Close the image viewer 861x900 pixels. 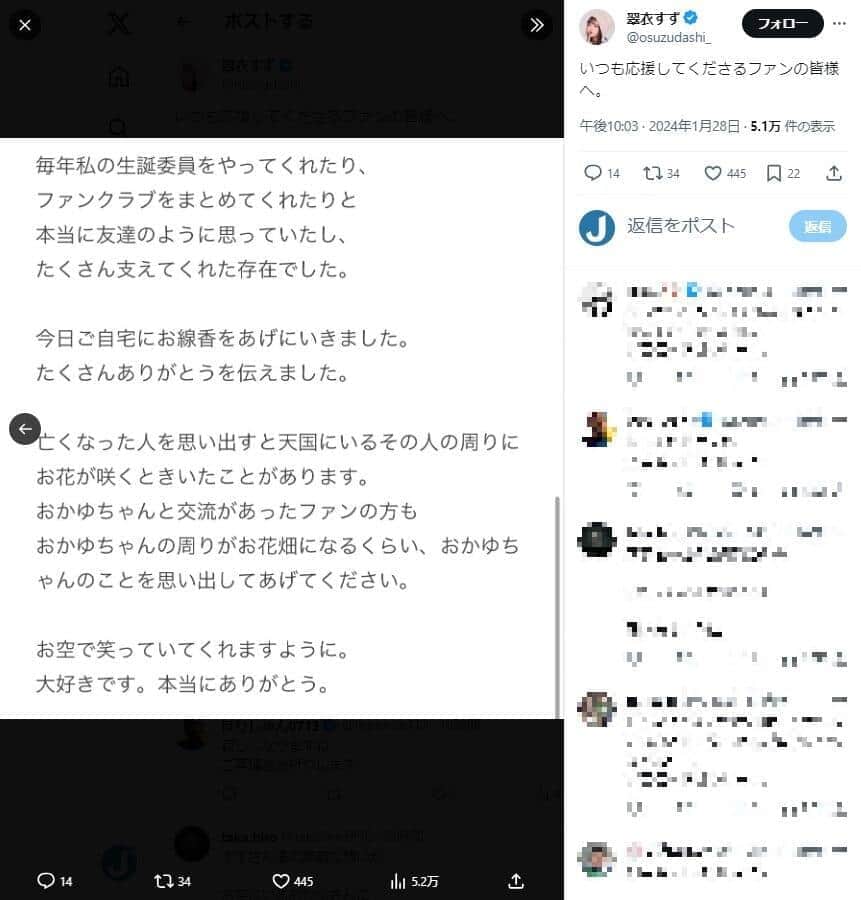(24, 24)
